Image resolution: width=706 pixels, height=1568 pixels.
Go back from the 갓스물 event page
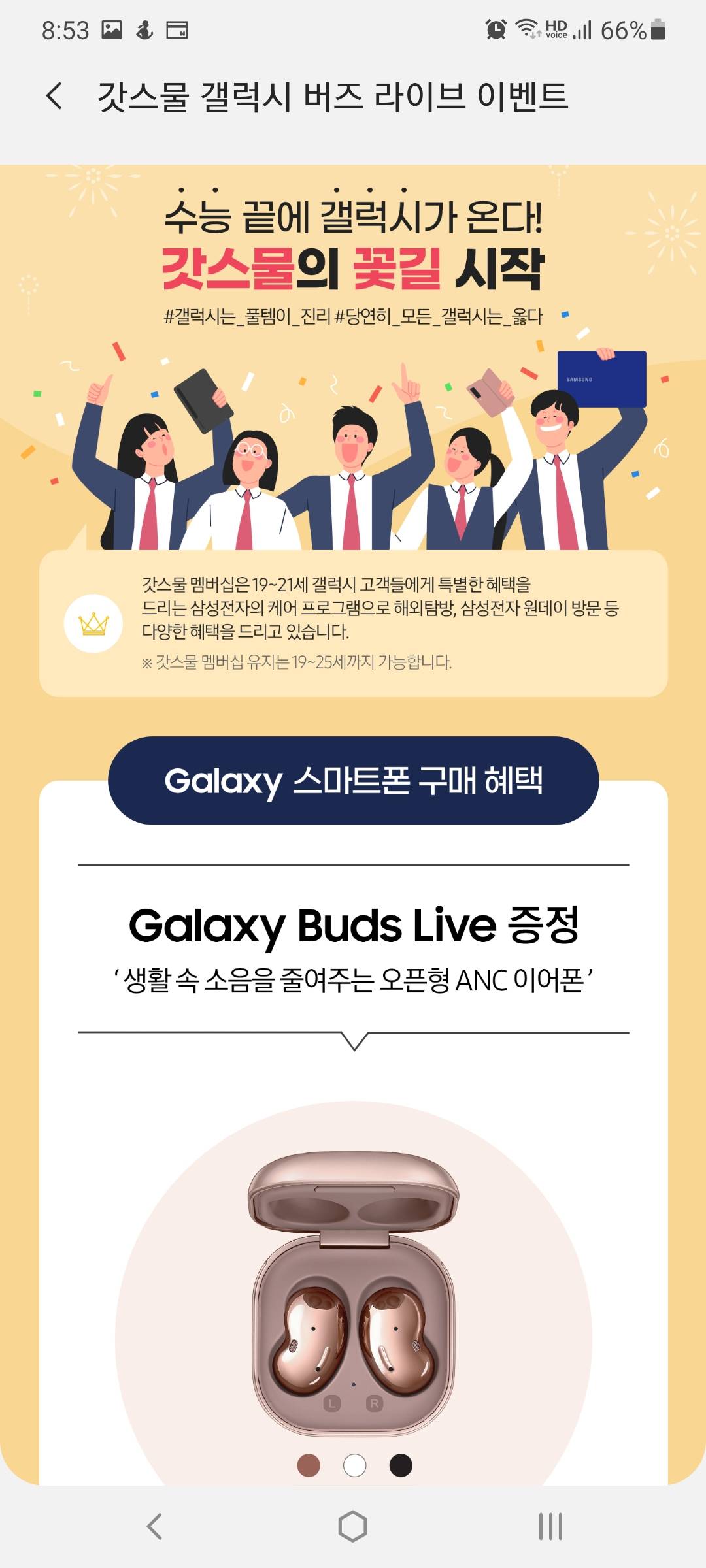[55, 96]
